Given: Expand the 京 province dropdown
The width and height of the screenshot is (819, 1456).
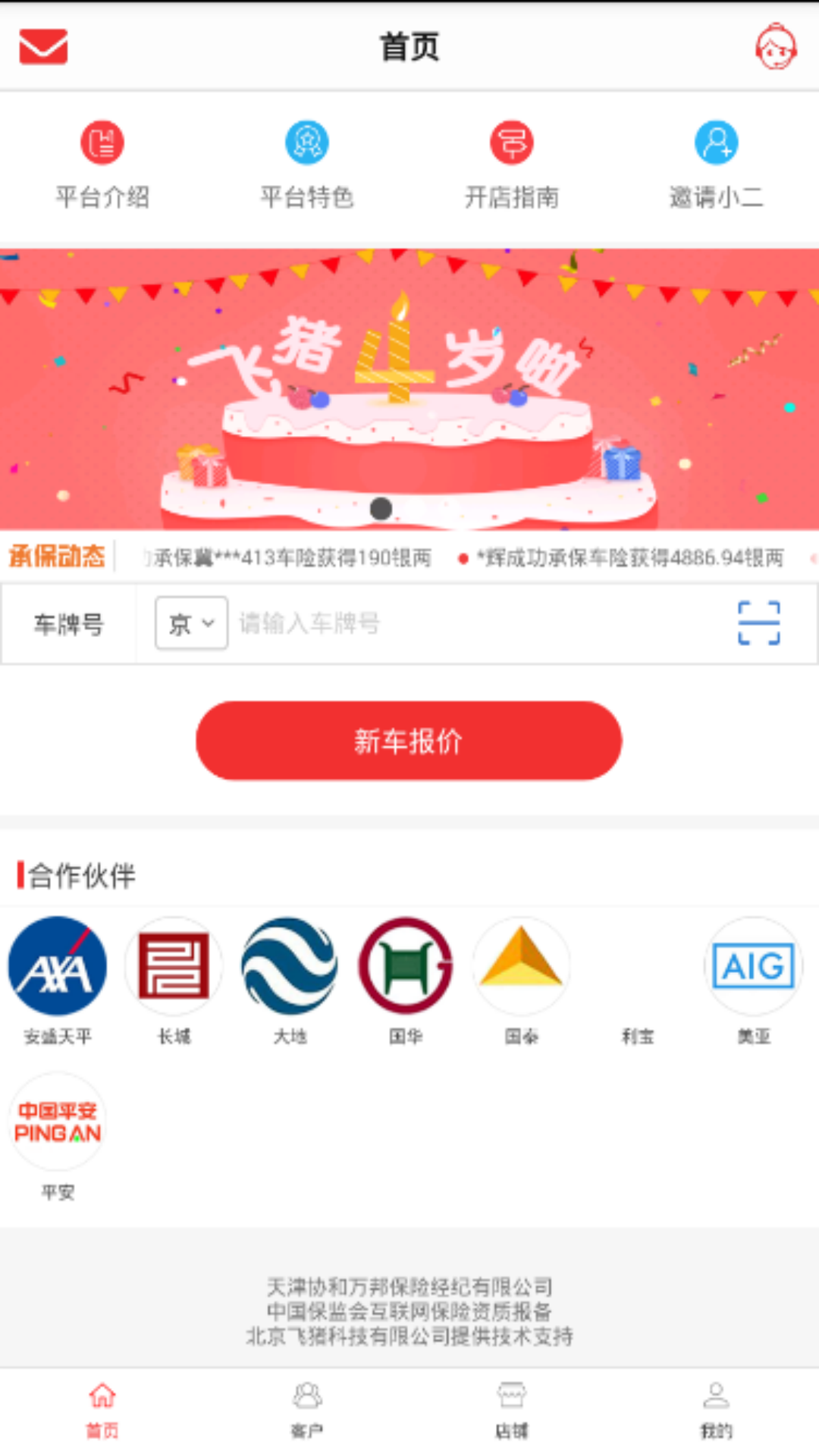Looking at the screenshot, I should [191, 623].
